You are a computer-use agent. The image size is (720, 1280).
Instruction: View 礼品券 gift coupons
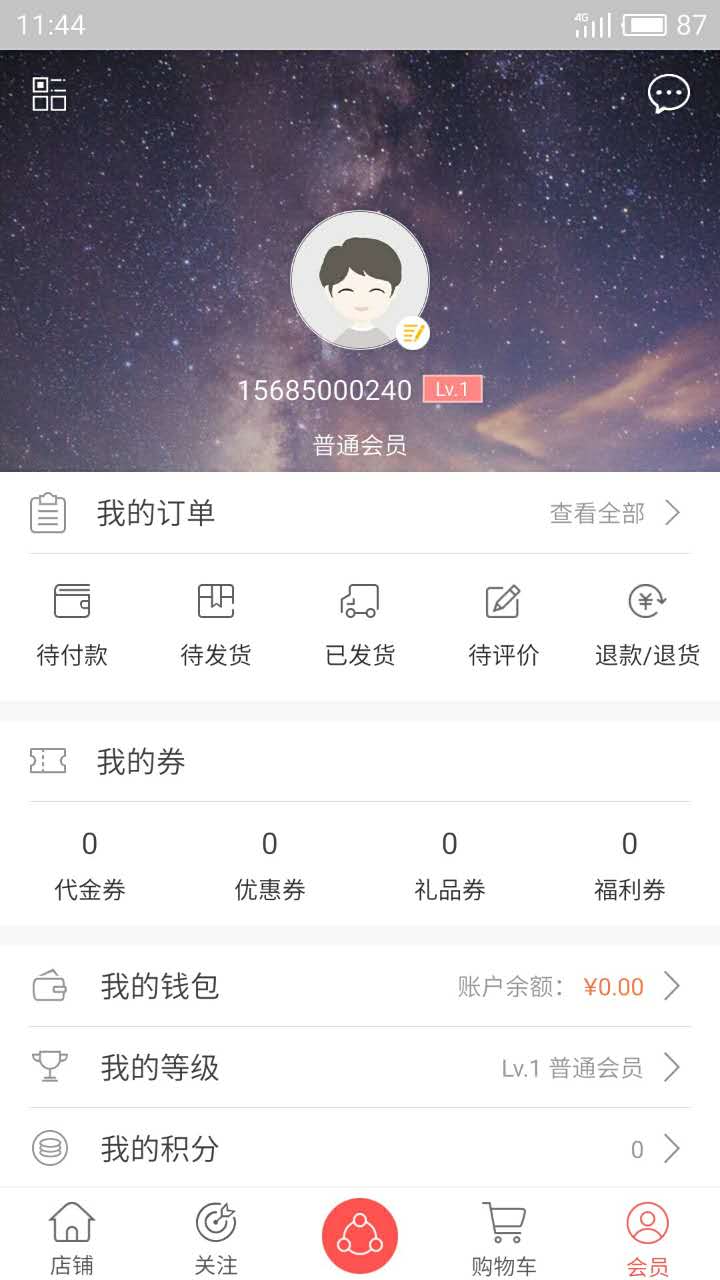pos(450,866)
